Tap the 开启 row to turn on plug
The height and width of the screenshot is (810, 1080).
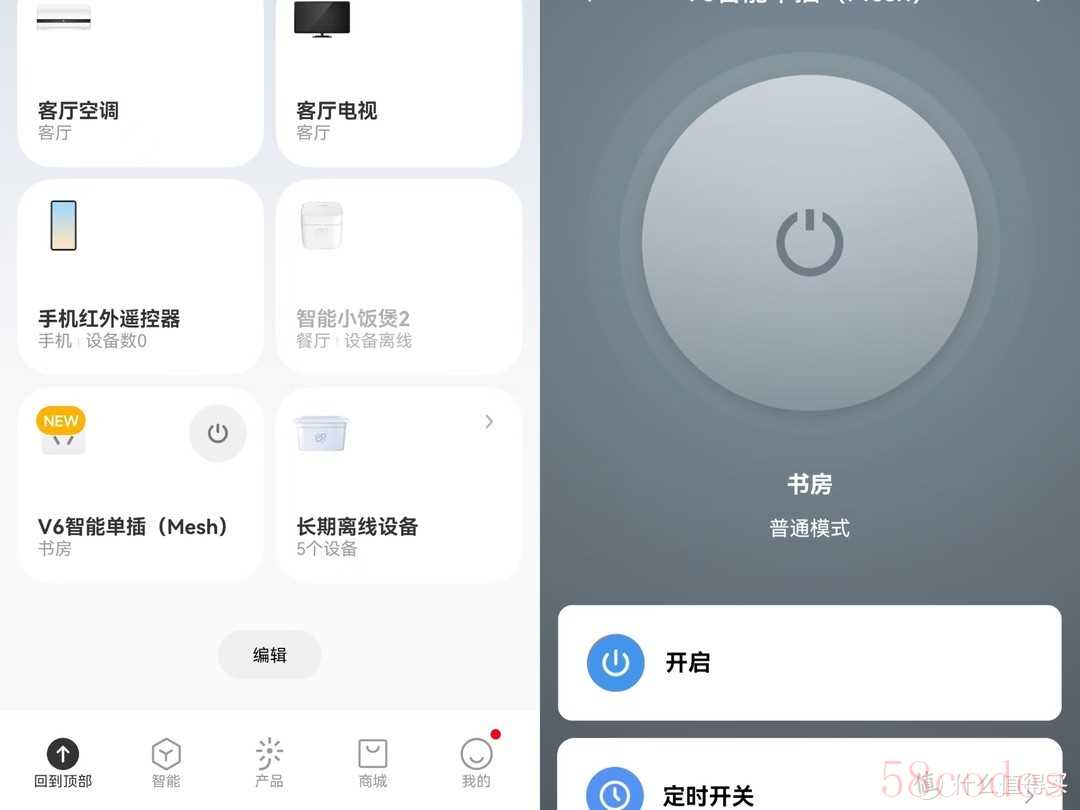coord(809,662)
